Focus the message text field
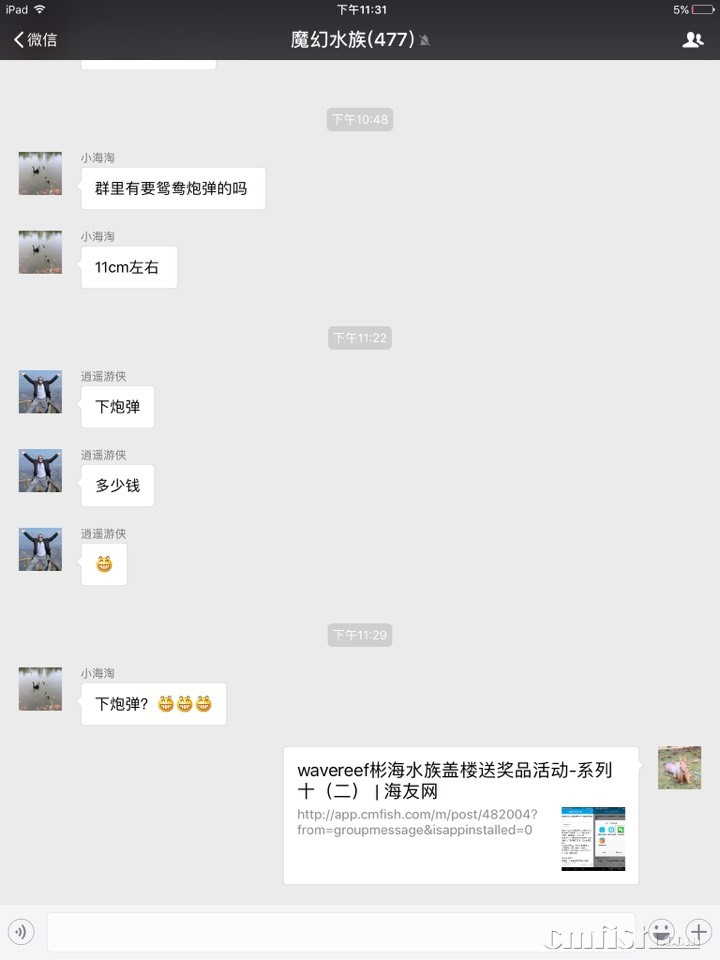The image size is (720, 960). [x=340, y=933]
